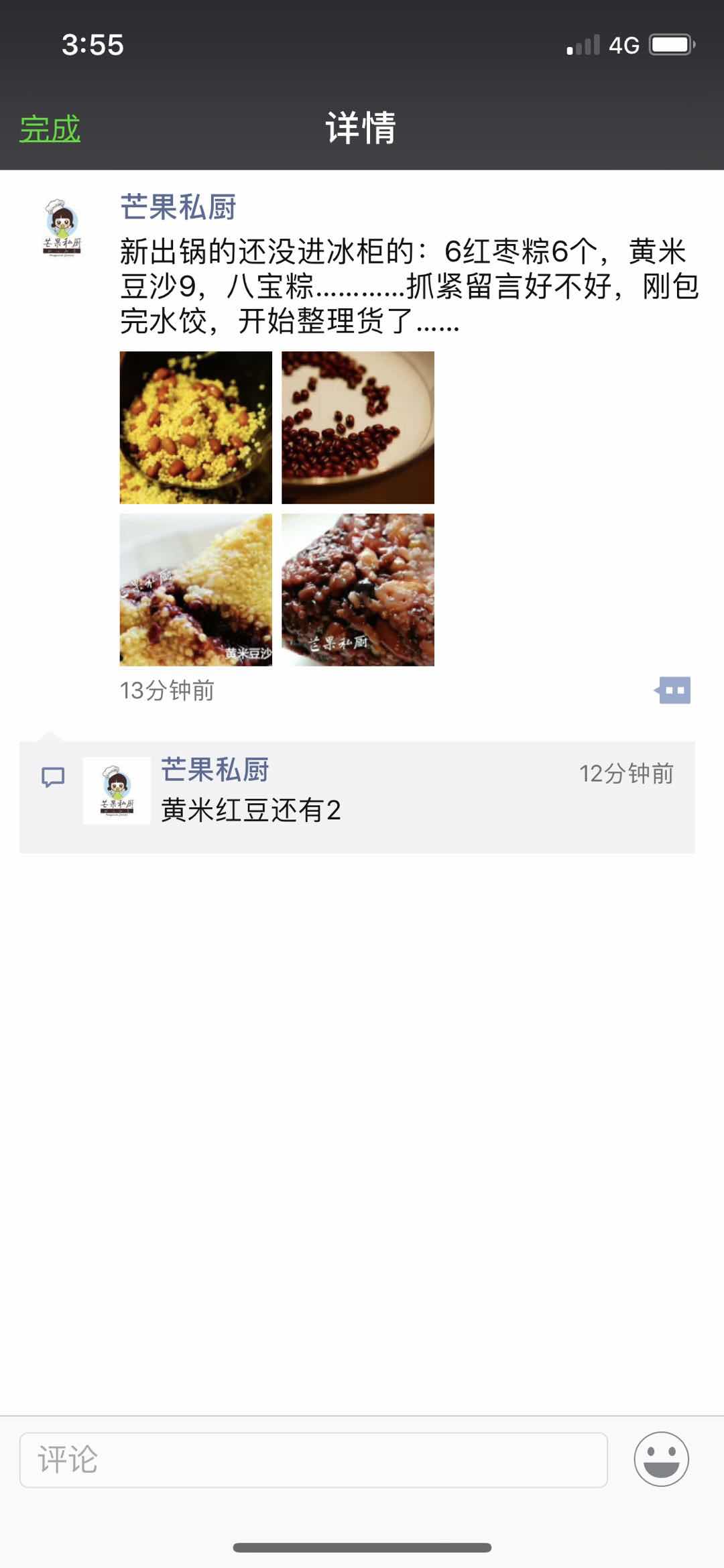724x1568 pixels.
Task: Open the emoji picker smiley icon
Action: [661, 1459]
